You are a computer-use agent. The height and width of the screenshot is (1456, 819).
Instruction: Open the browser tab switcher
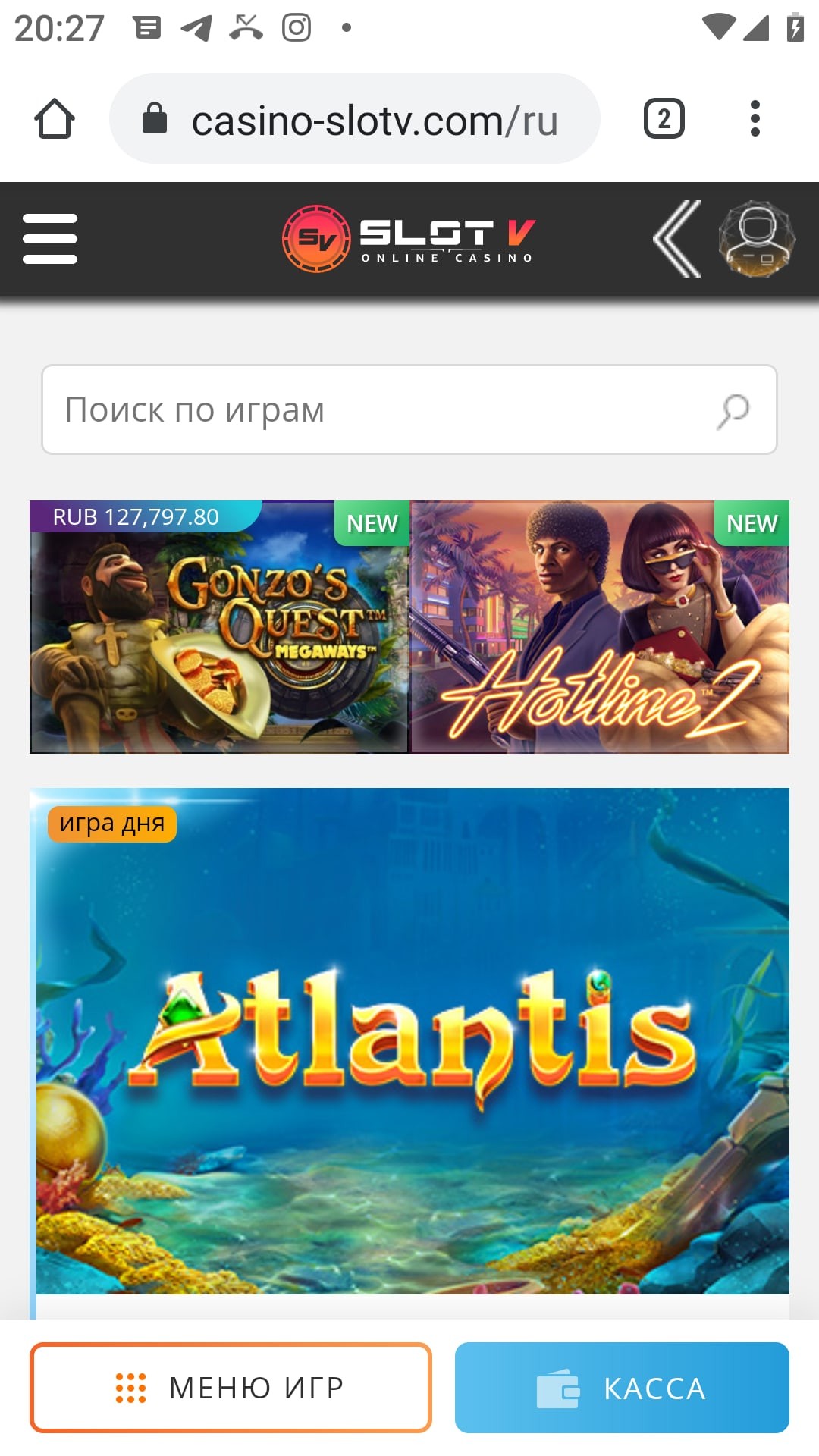pos(664,119)
